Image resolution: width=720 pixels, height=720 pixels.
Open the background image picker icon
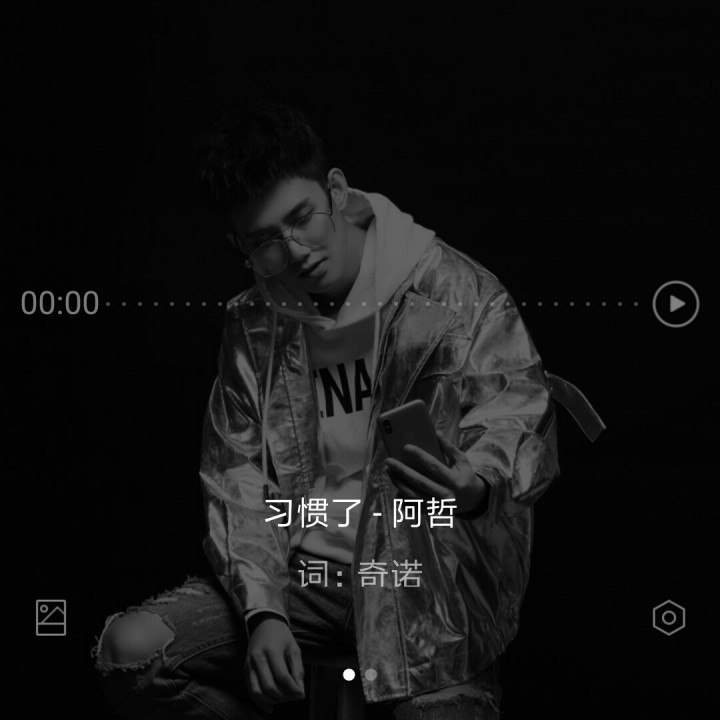pos(51,618)
